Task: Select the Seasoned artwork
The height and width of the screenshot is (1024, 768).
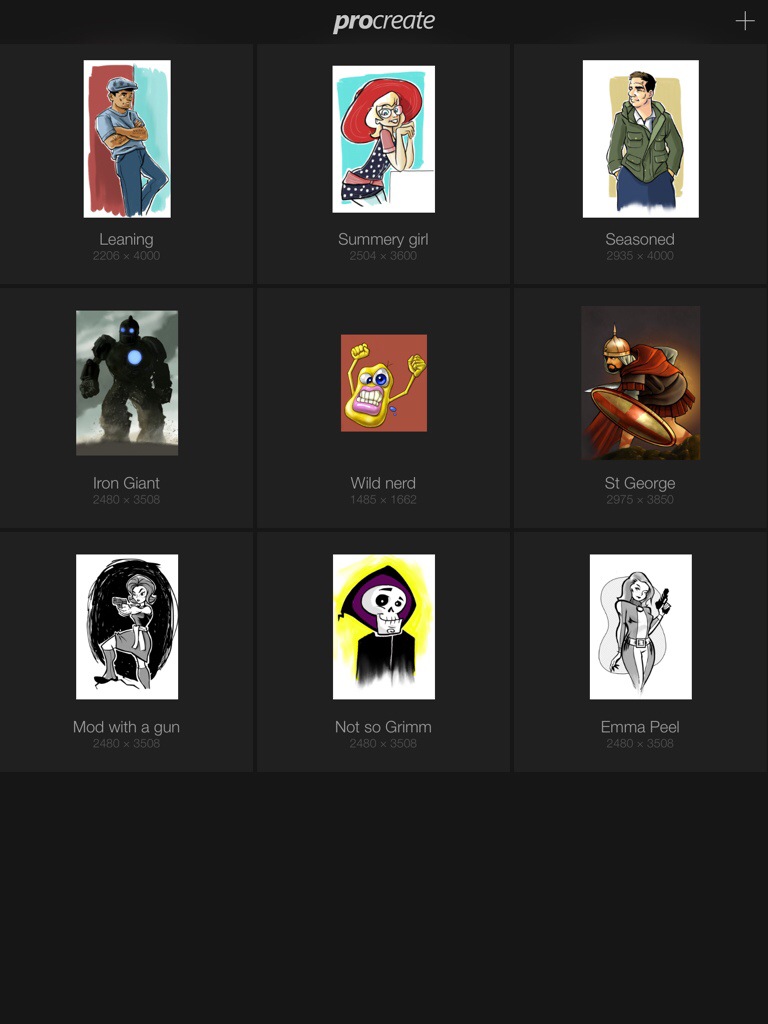Action: (640, 139)
